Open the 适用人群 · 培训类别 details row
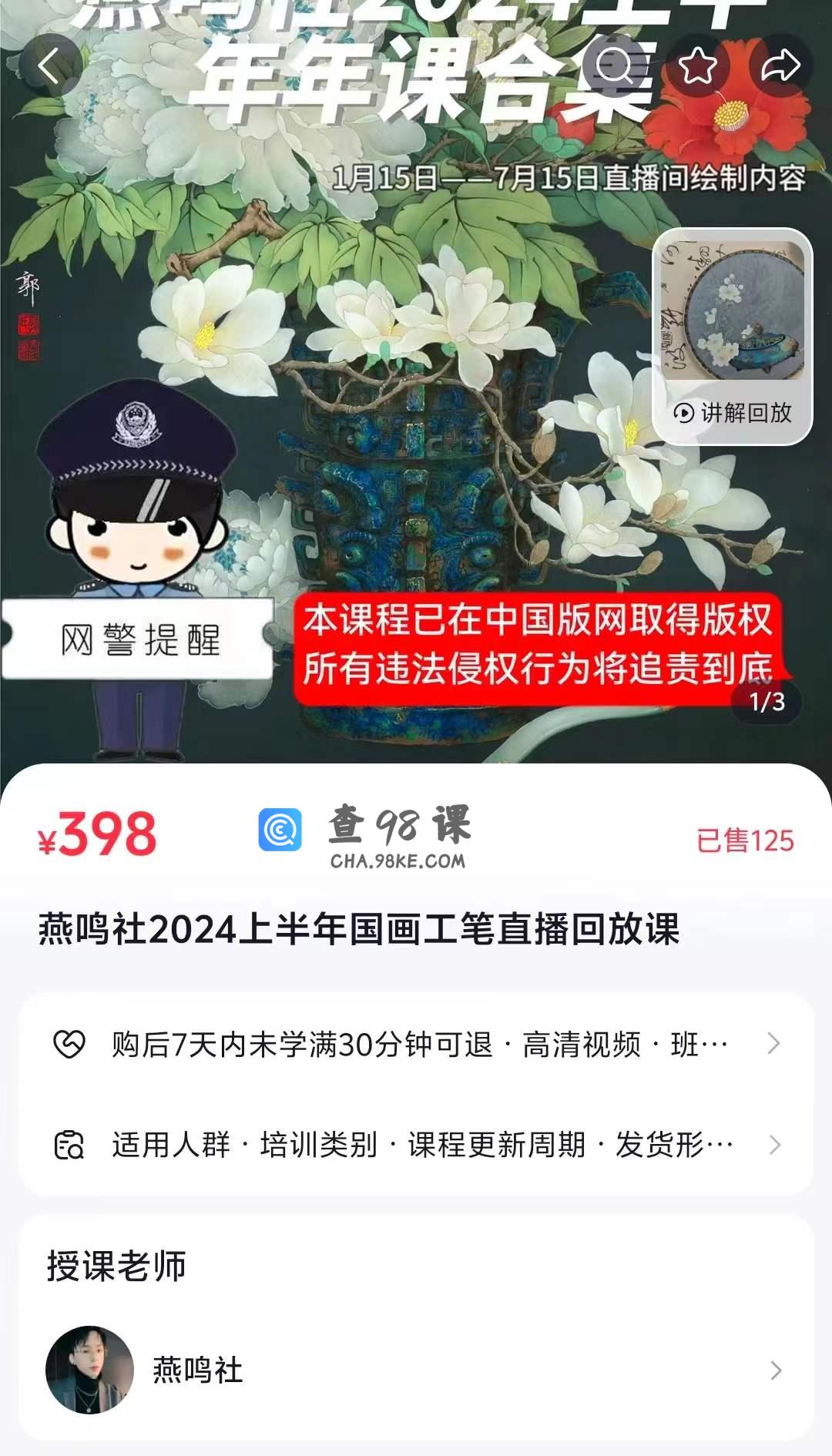The width and height of the screenshot is (832, 1456). point(416,1145)
